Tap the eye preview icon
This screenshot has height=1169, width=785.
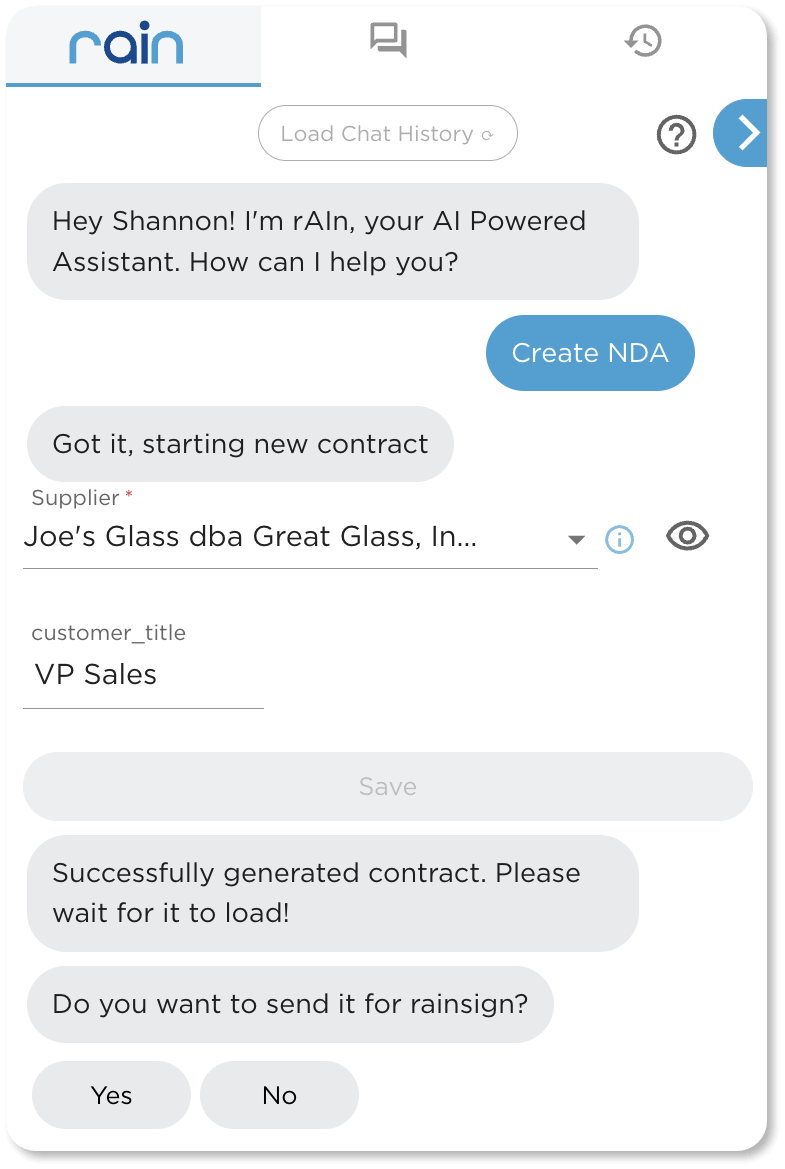687,537
